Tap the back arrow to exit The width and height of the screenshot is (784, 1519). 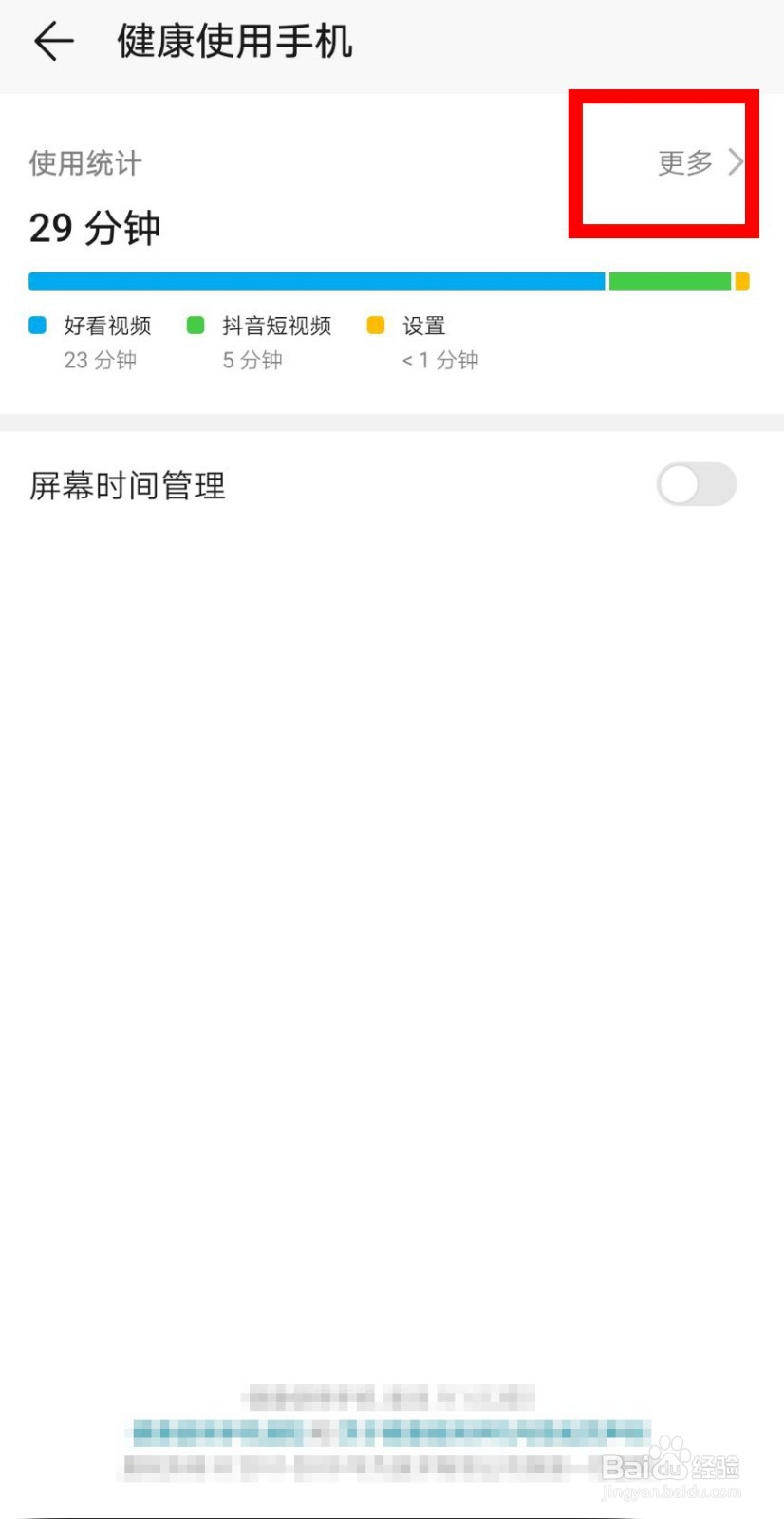pos(52,40)
